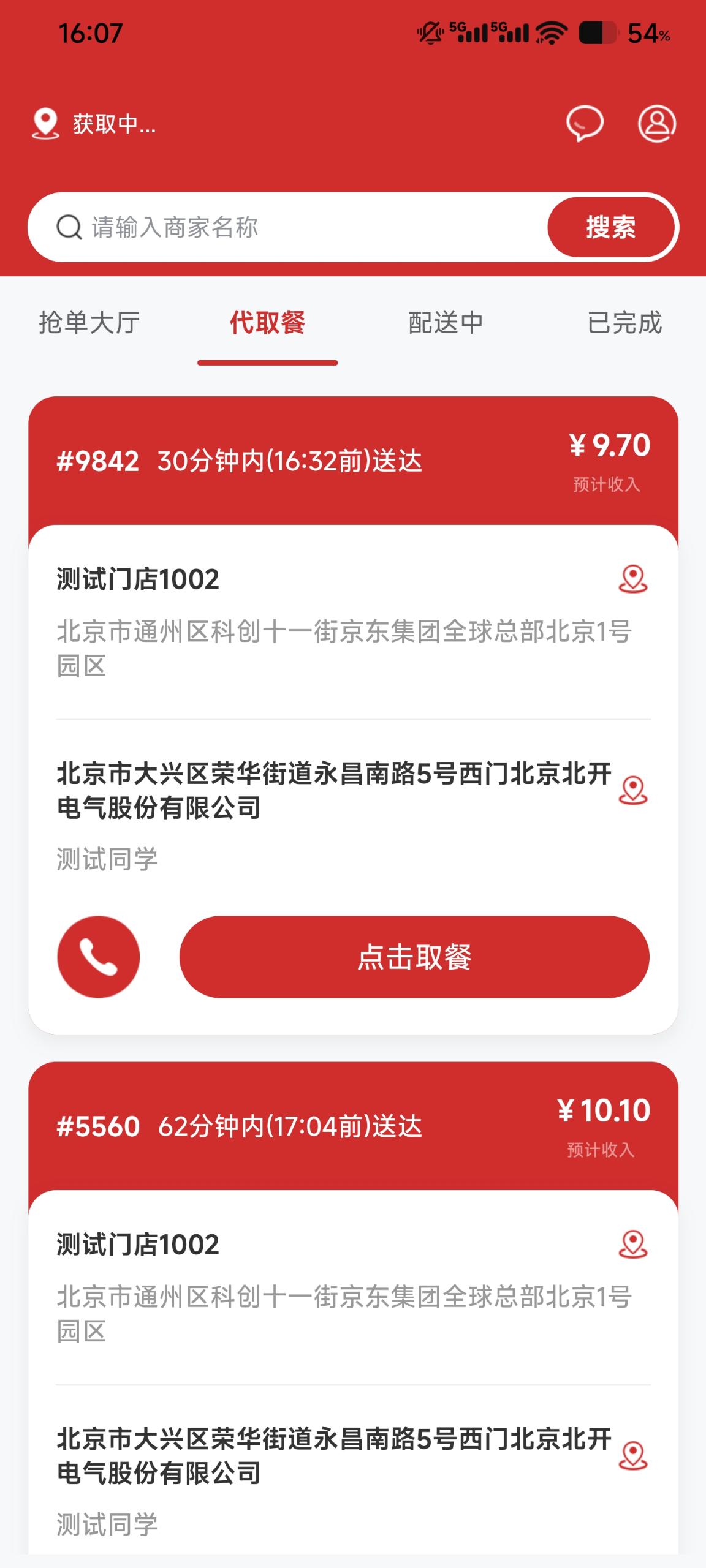Tap the 获取中 location indicator
The height and width of the screenshot is (1568, 706).
coord(95,124)
